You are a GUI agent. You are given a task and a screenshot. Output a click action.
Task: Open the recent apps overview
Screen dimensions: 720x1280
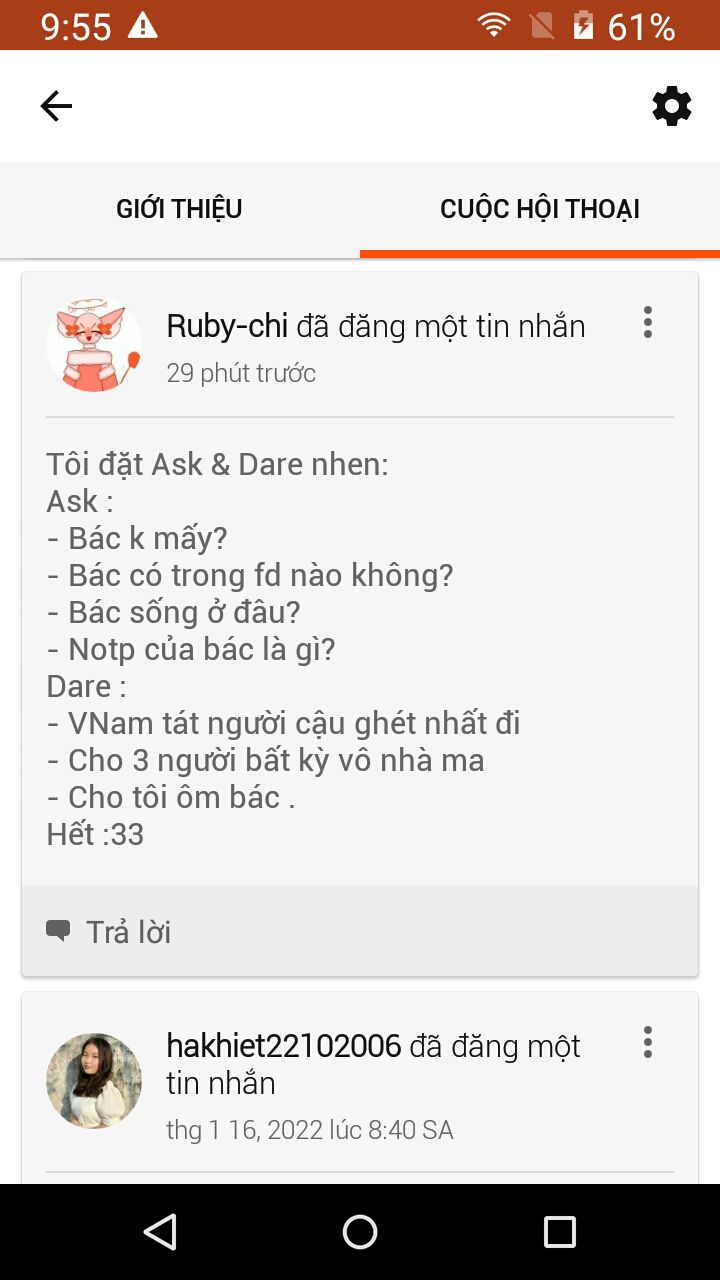click(560, 1232)
